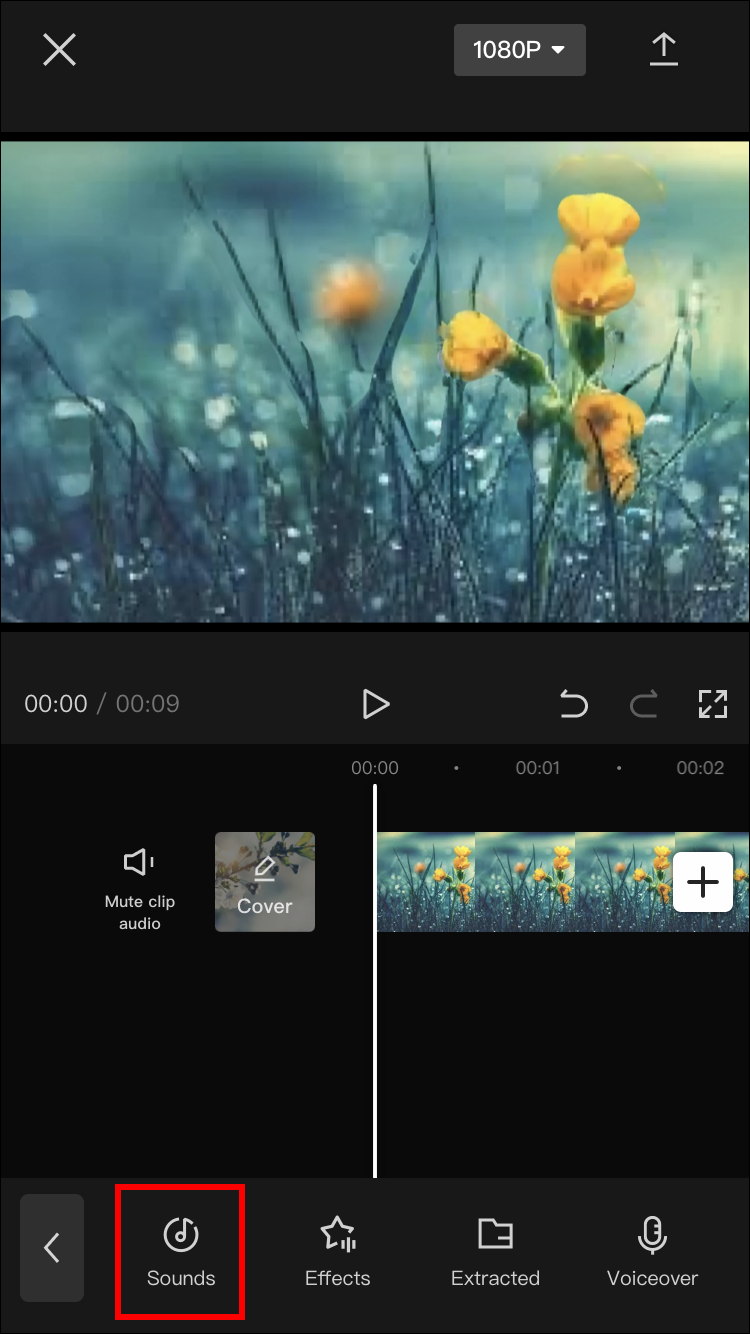Close the video editing project
750x1334 pixels.
[59, 49]
